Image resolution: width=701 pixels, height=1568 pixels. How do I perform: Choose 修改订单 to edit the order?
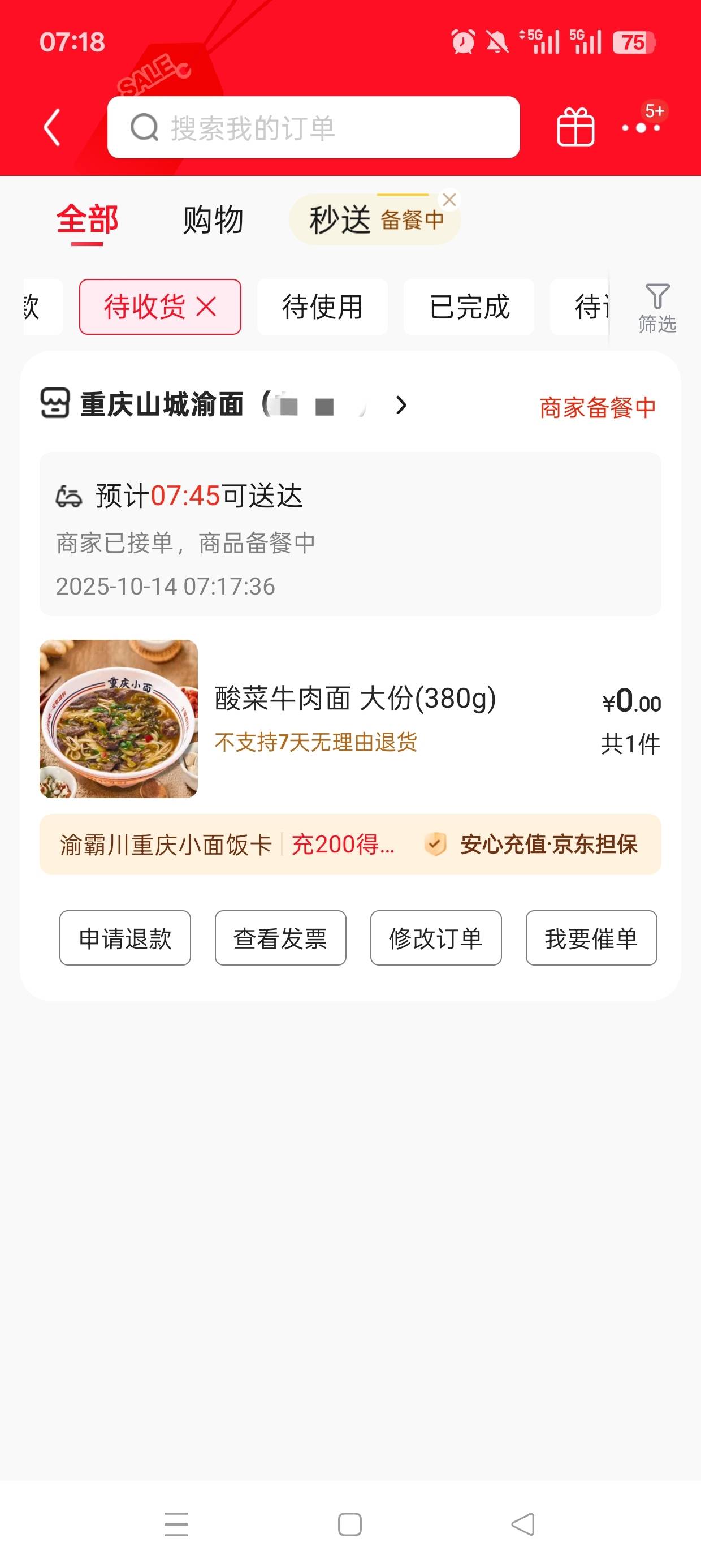(x=436, y=938)
